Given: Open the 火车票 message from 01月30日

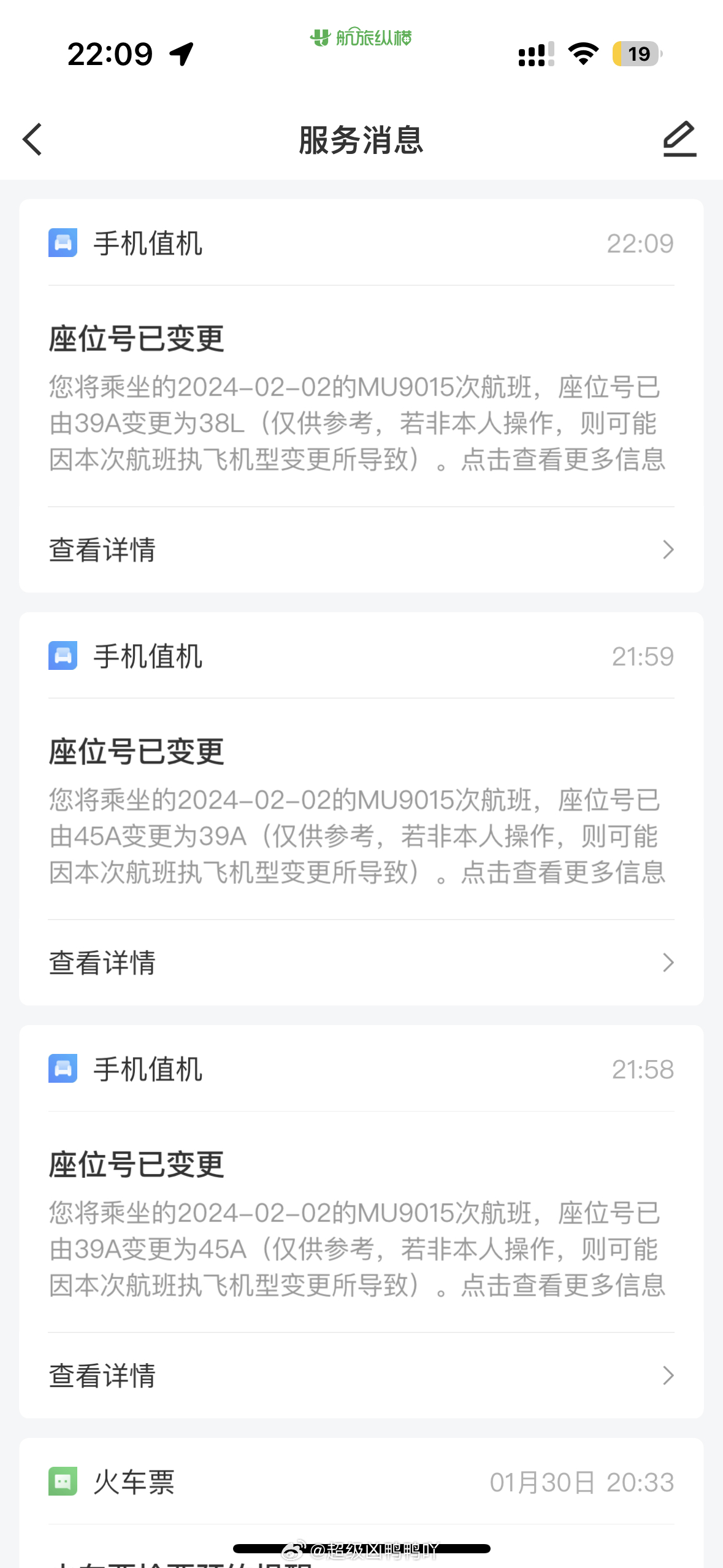Looking at the screenshot, I should point(361,1503).
